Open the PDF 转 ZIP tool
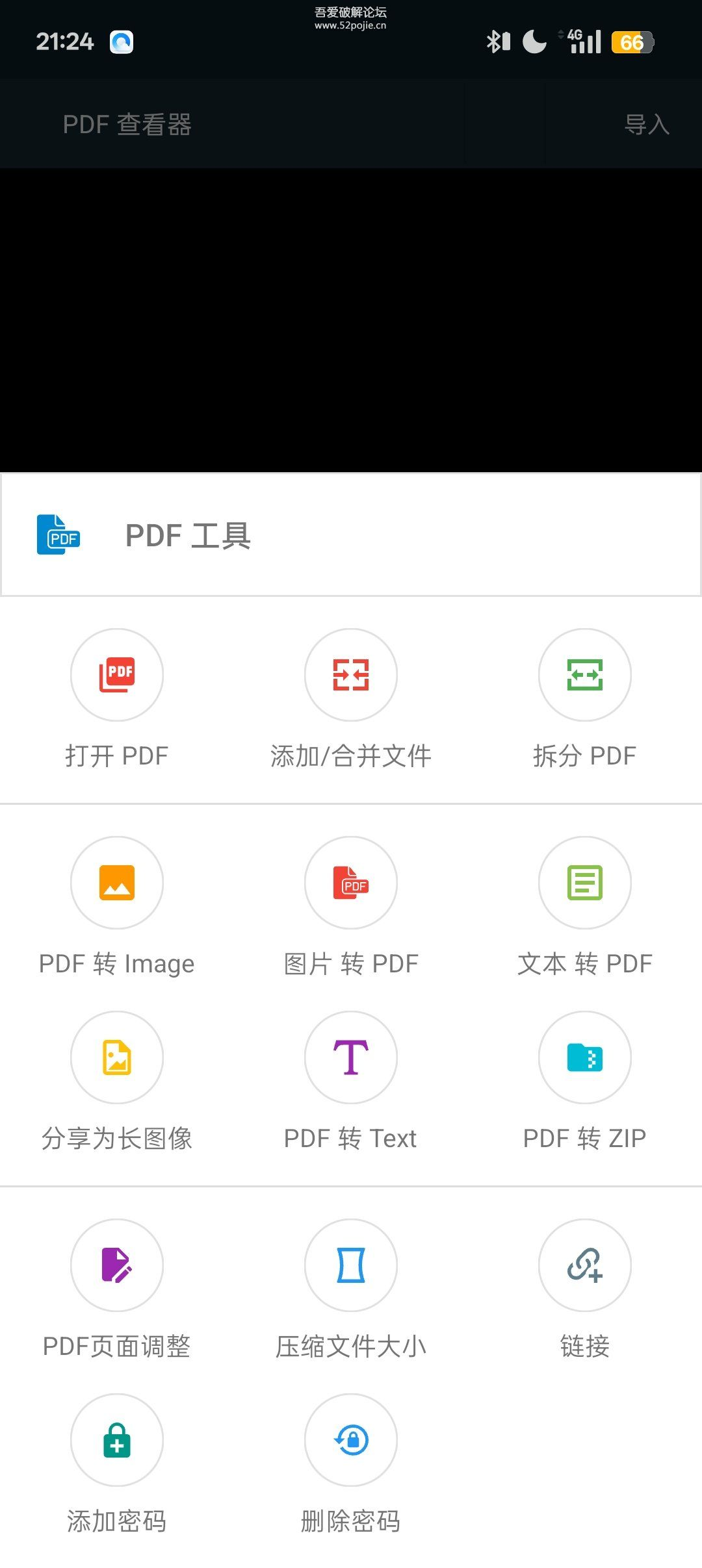The image size is (702, 1568). [x=585, y=1058]
